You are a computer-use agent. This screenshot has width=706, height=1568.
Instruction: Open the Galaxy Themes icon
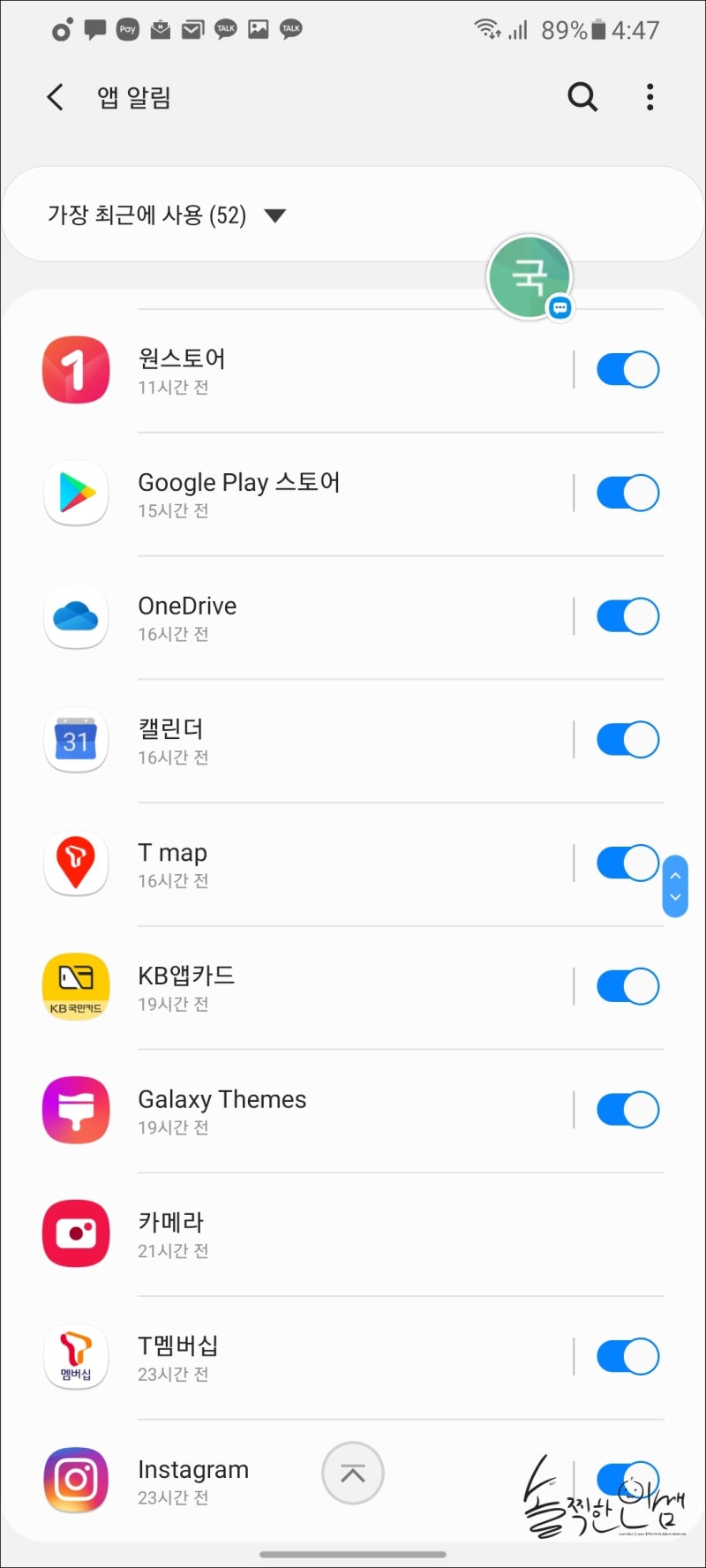coord(76,1110)
